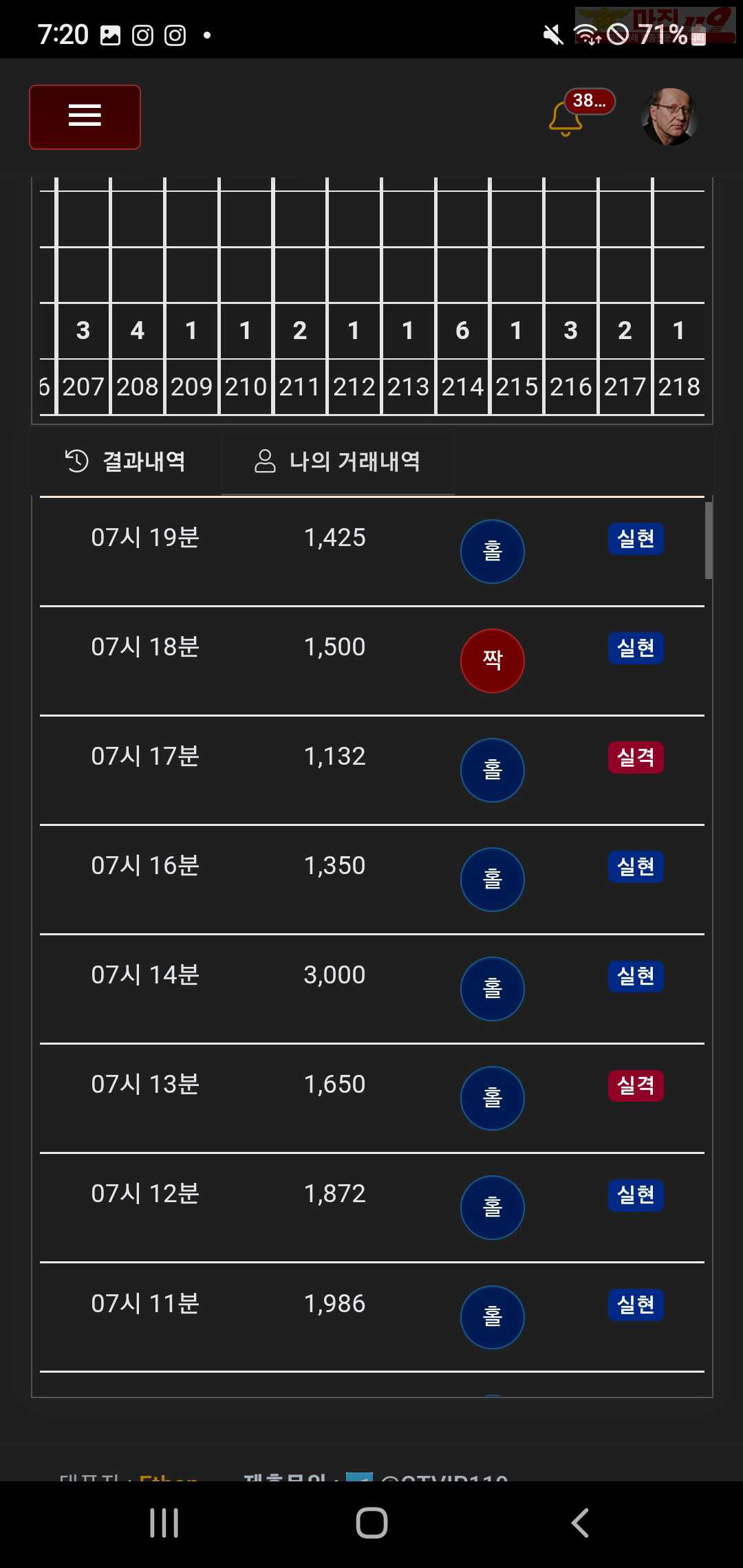The height and width of the screenshot is (1568, 743).
Task: Open the hamburger menu button
Action: 85,117
